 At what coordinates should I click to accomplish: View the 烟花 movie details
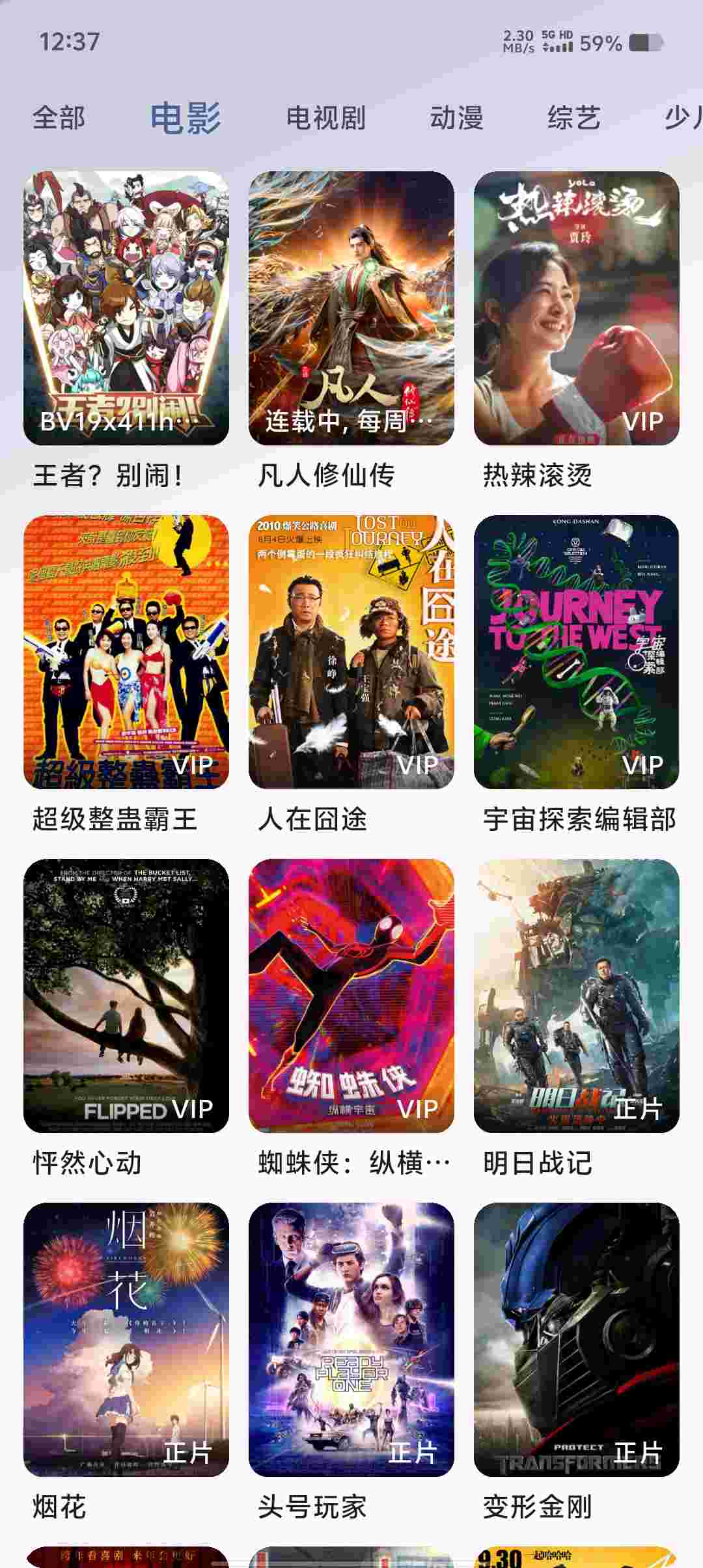[126, 1339]
